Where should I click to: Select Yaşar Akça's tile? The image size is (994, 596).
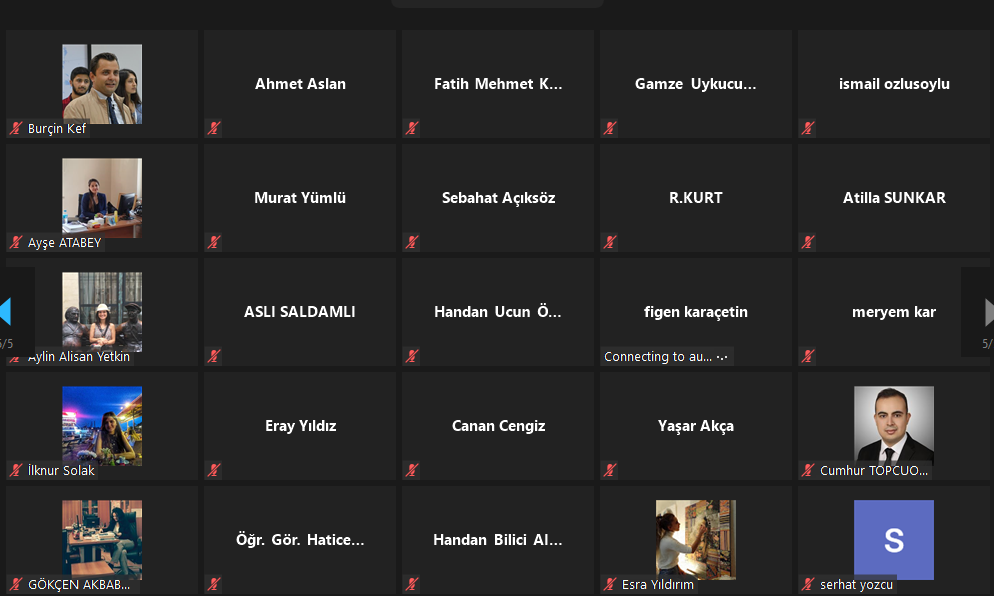coord(696,426)
